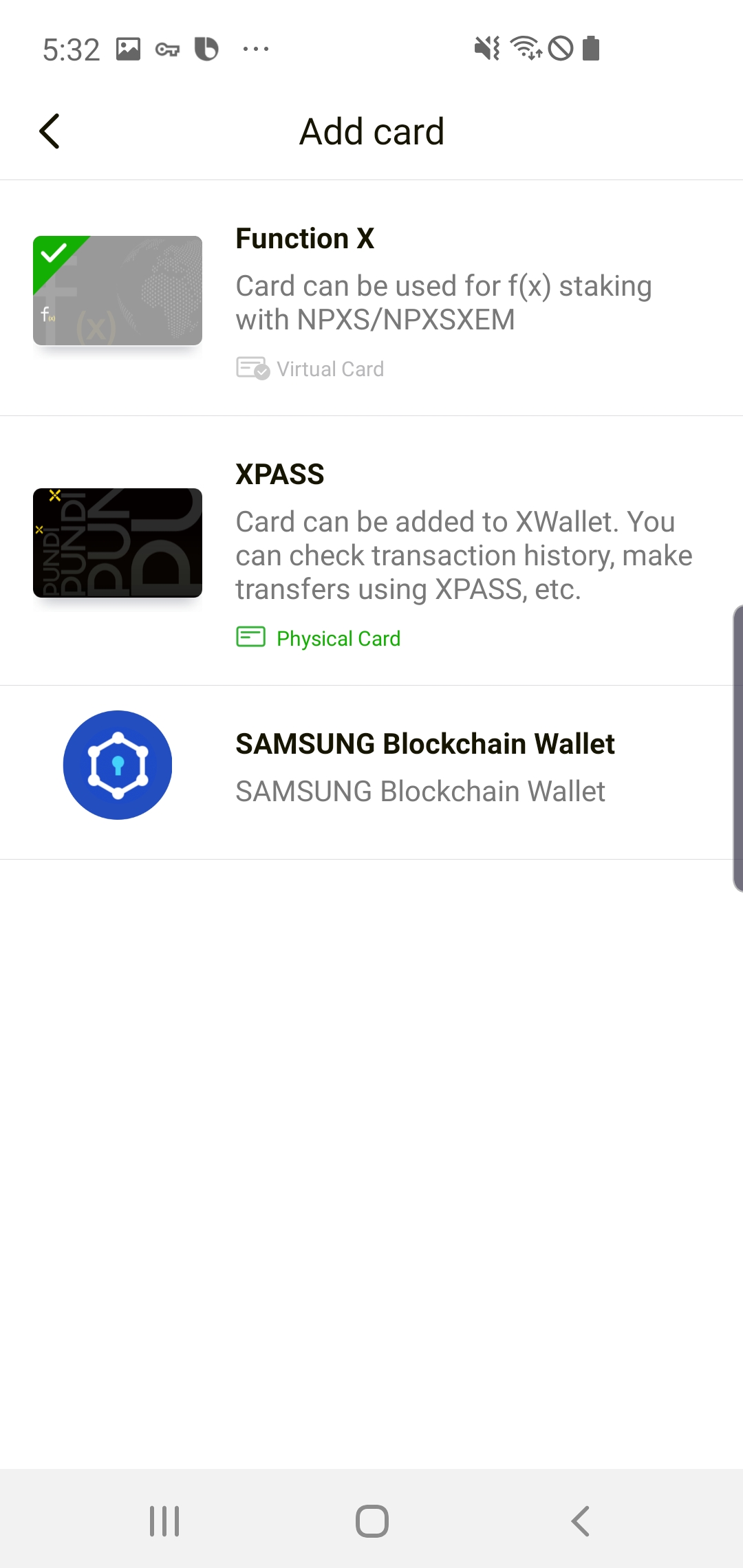The image size is (743, 1568).
Task: Open recent apps from navigation bar
Action: pyautogui.click(x=164, y=1521)
